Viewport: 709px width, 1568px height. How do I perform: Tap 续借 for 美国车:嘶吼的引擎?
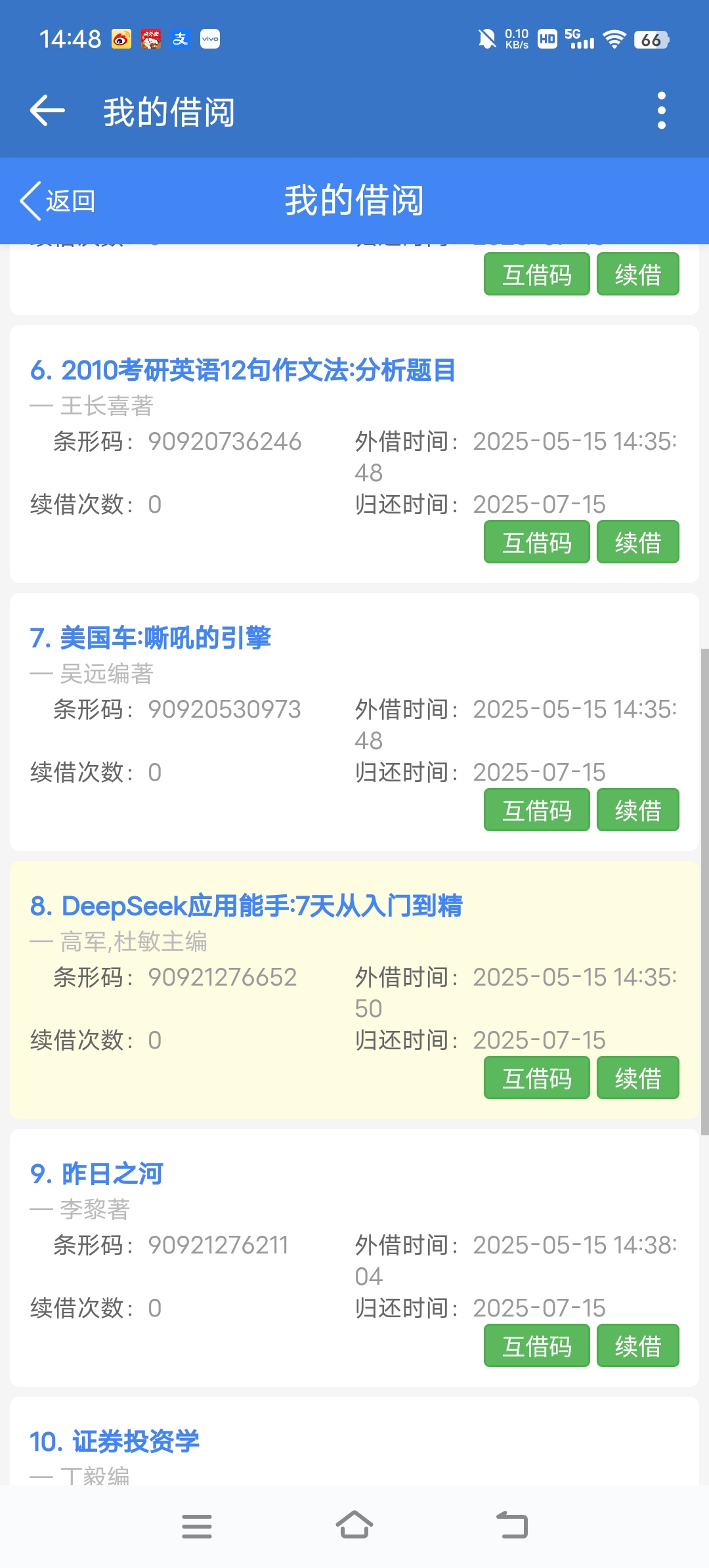click(637, 810)
